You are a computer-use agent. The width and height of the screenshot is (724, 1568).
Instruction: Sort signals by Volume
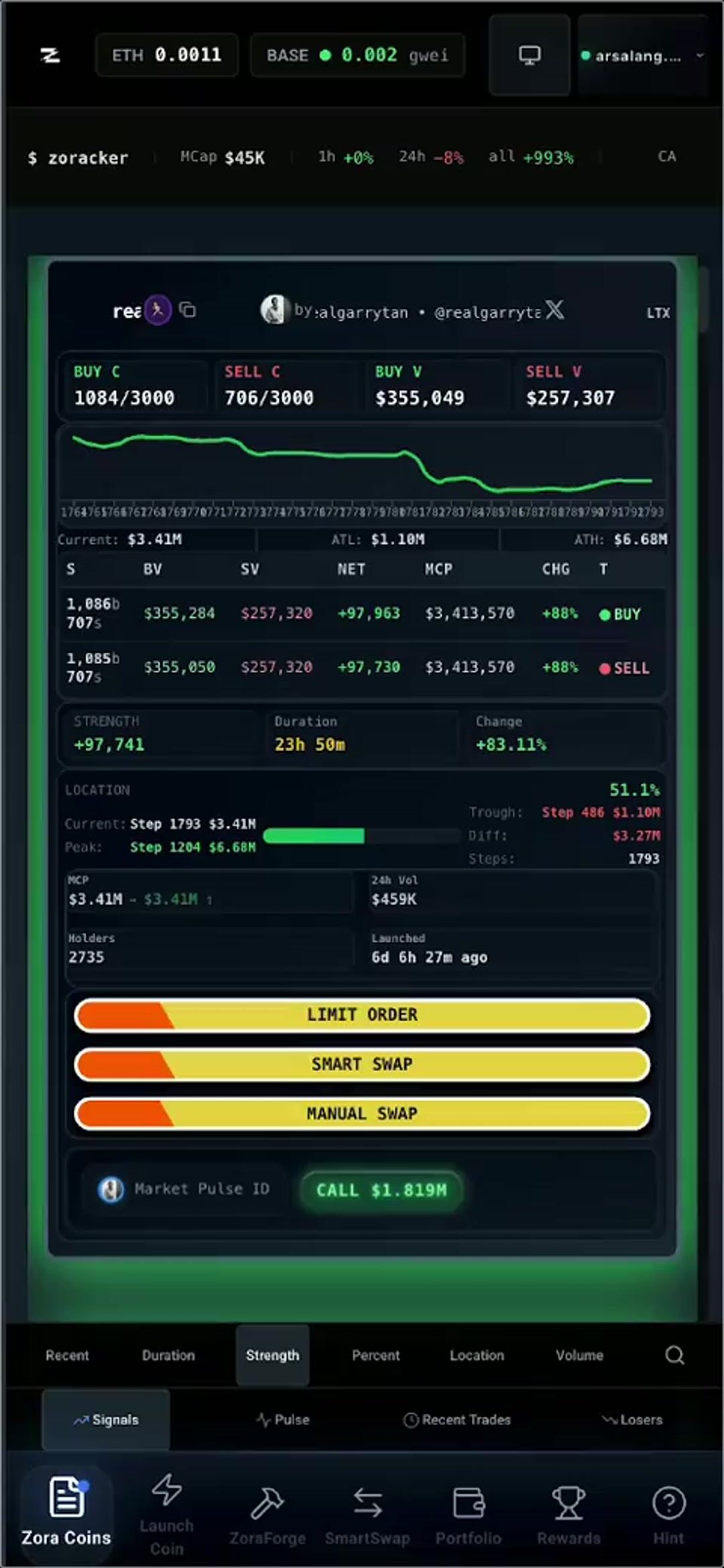(579, 1355)
